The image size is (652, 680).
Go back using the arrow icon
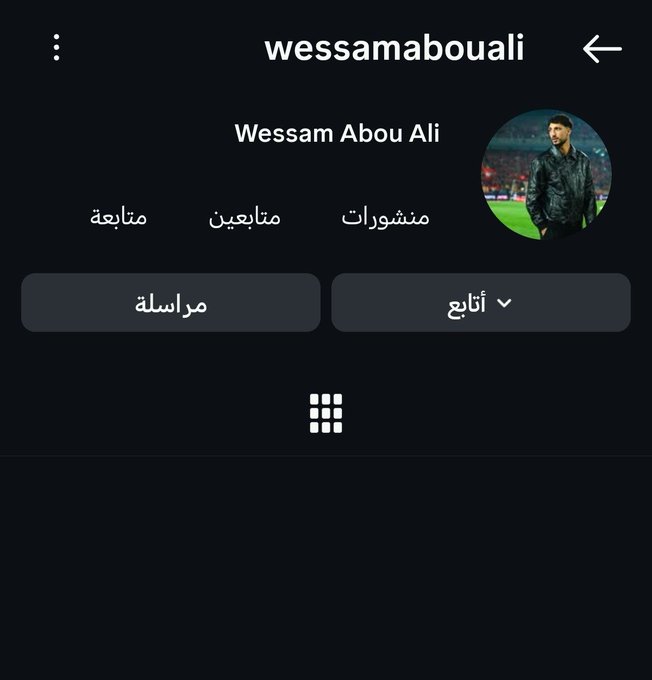[x=602, y=48]
